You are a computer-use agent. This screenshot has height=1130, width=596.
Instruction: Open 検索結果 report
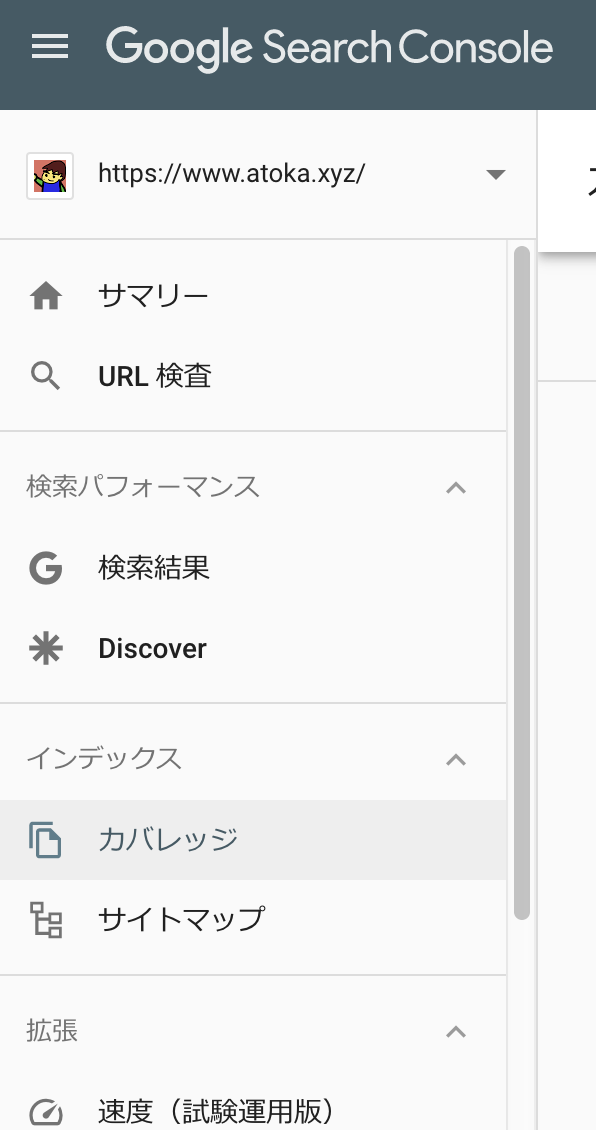coord(253,569)
